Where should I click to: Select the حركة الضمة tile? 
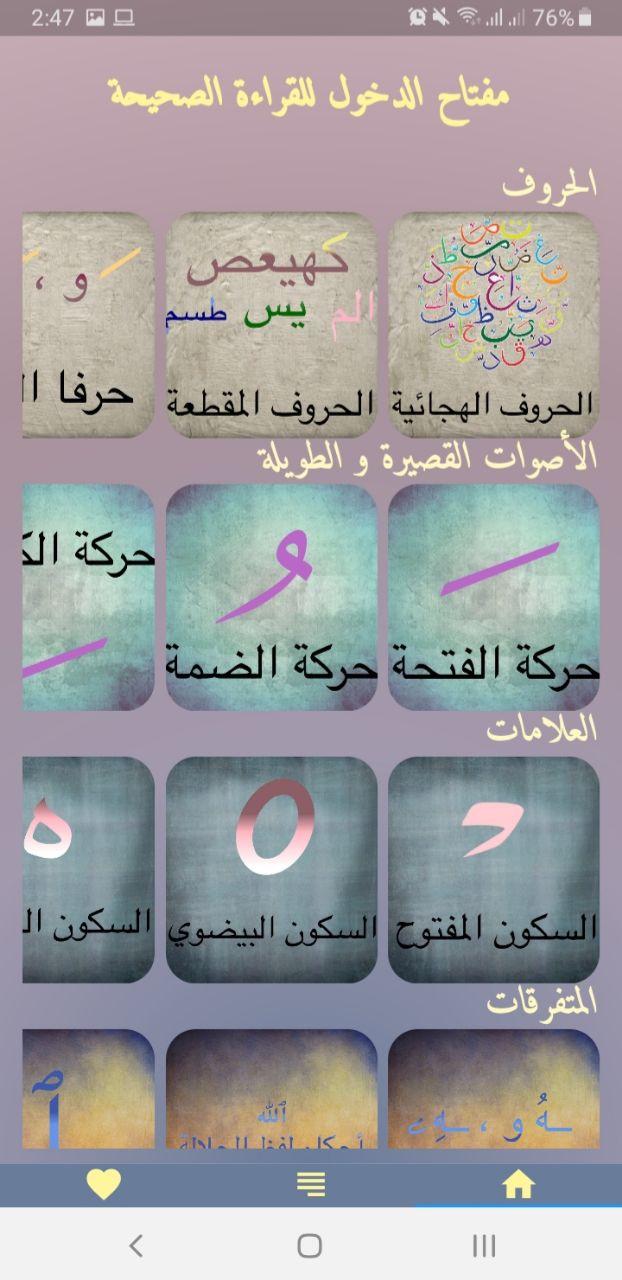tap(272, 598)
